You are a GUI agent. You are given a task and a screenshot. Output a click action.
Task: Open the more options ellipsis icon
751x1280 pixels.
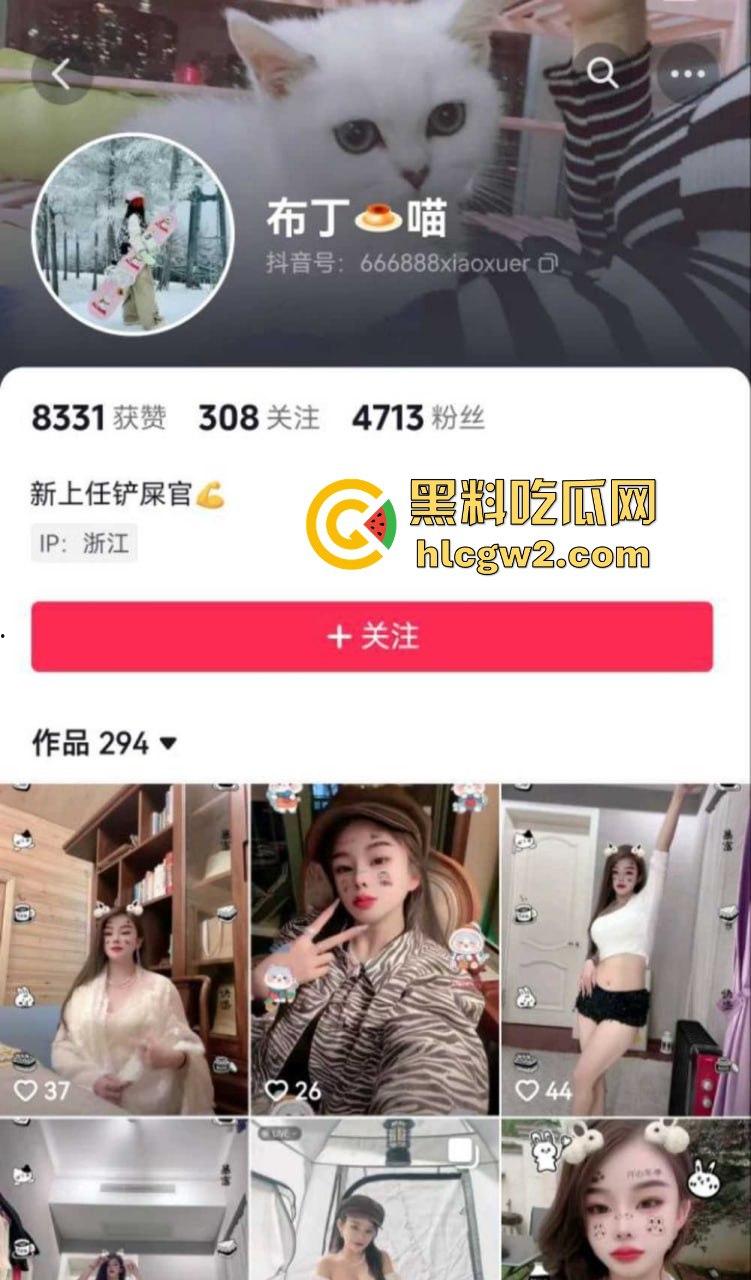(x=687, y=72)
